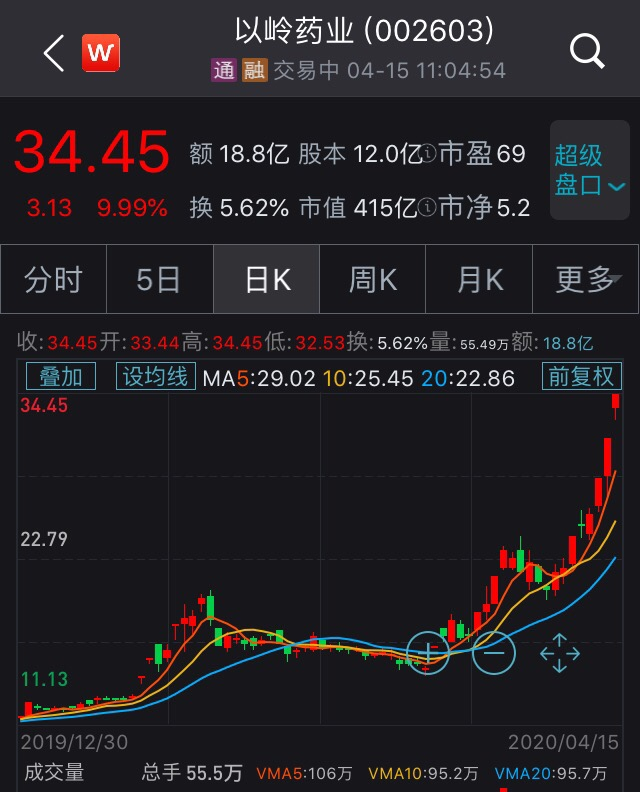
Task: Open the stock search magnifier
Action: coord(588,51)
